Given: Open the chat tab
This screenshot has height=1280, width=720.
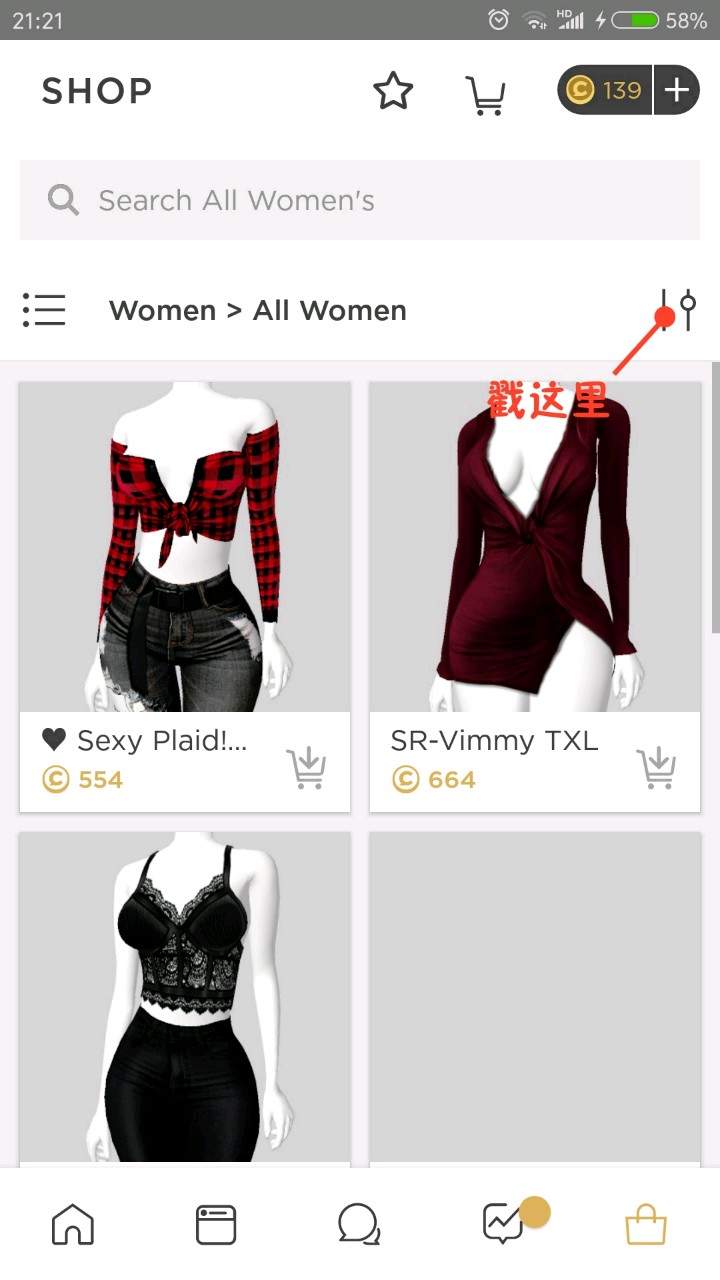Looking at the screenshot, I should pos(359,1224).
